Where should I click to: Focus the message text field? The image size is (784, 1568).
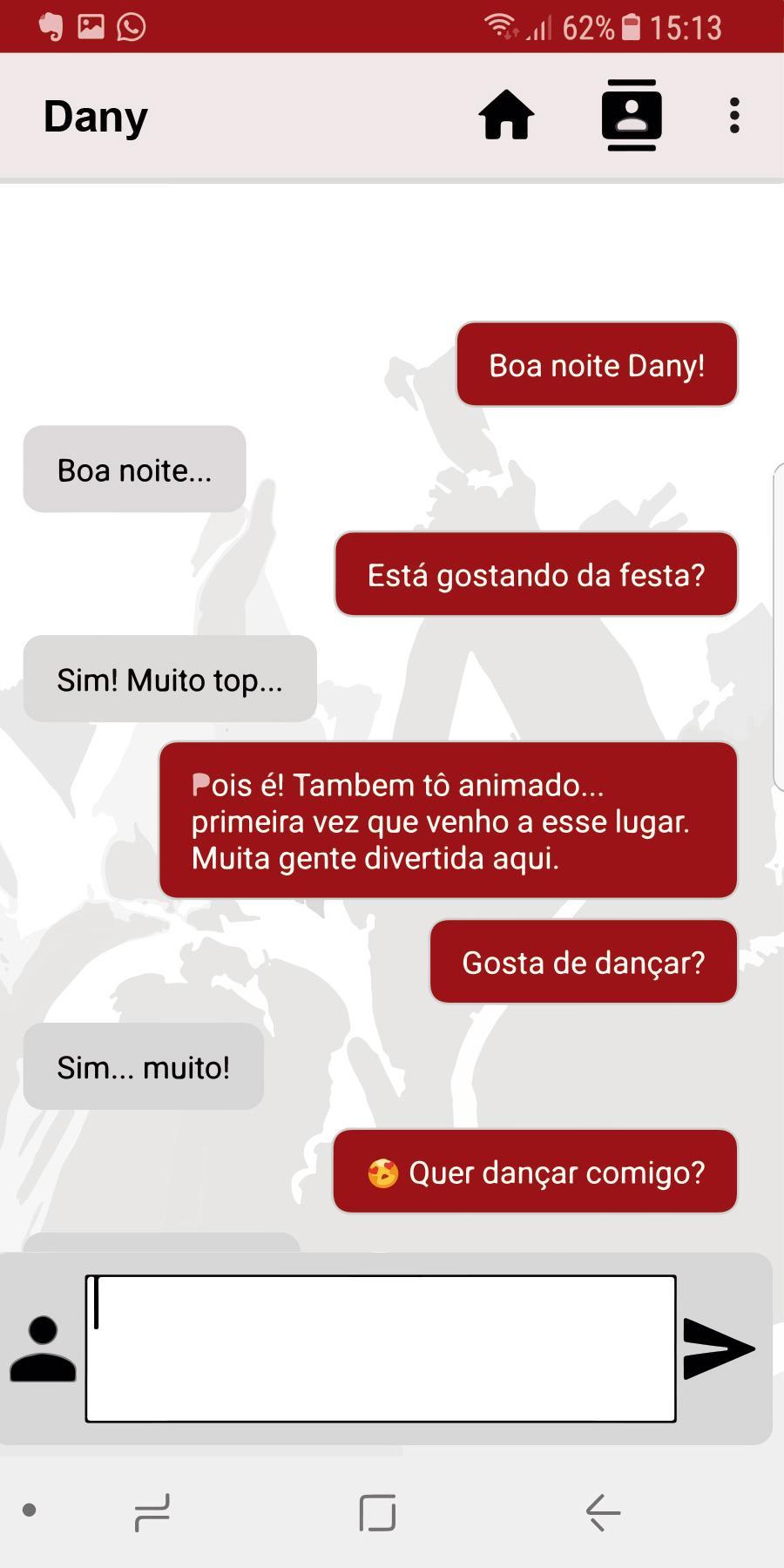click(381, 1348)
